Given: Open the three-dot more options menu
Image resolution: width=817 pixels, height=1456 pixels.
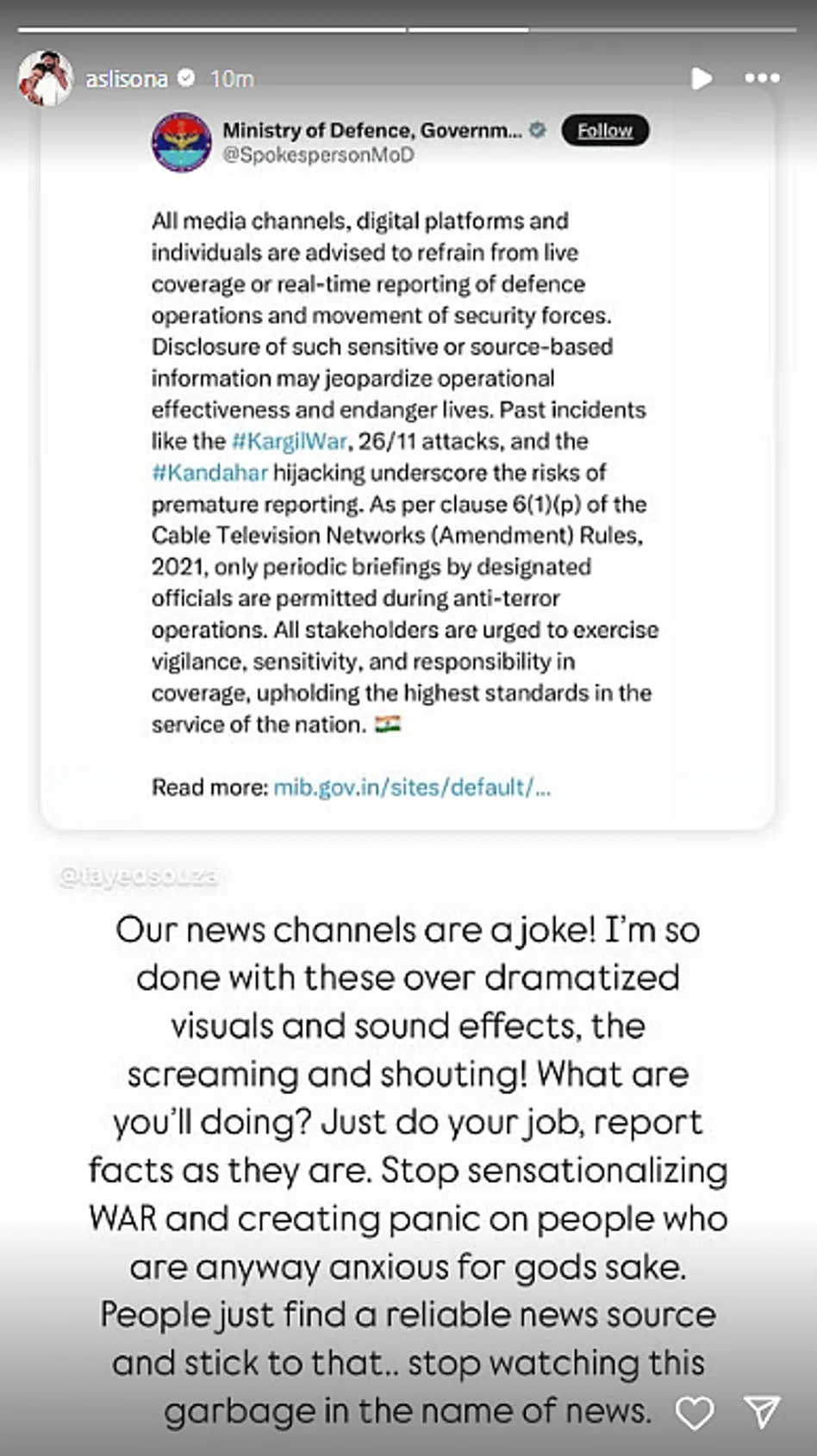Looking at the screenshot, I should (762, 78).
